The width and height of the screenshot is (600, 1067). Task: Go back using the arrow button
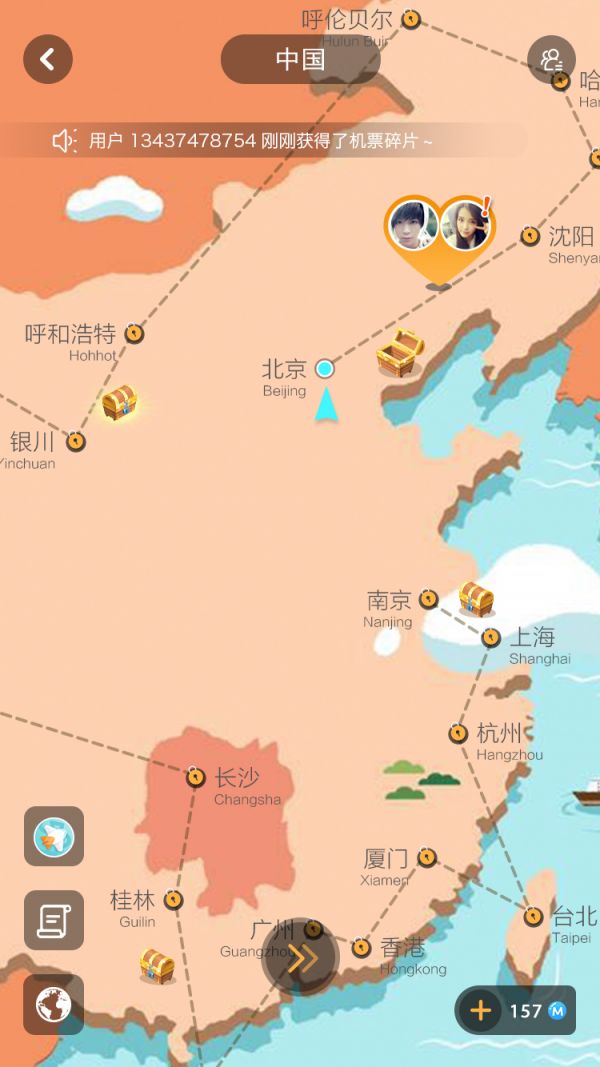tap(48, 59)
